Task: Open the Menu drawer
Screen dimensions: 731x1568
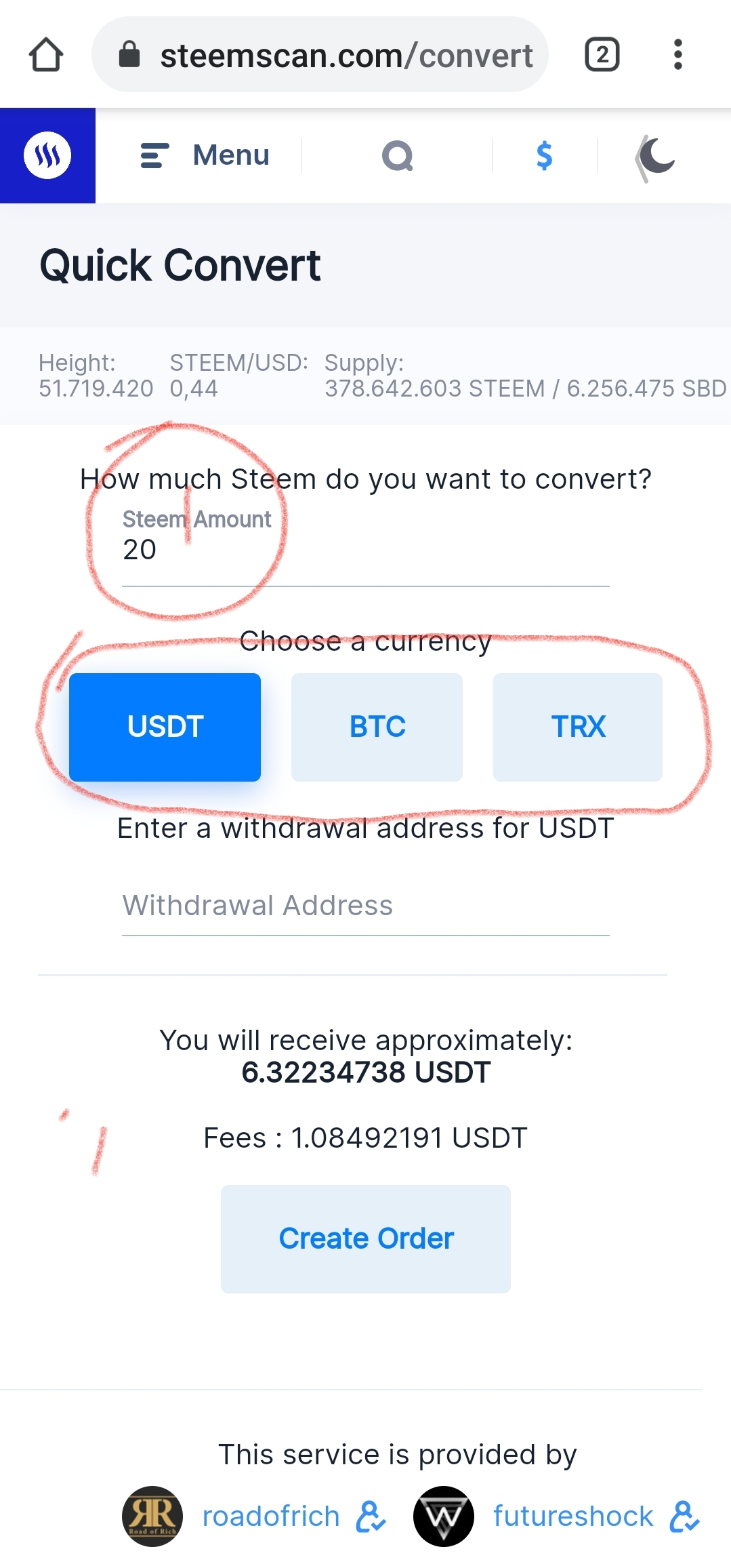Action: click(x=205, y=155)
